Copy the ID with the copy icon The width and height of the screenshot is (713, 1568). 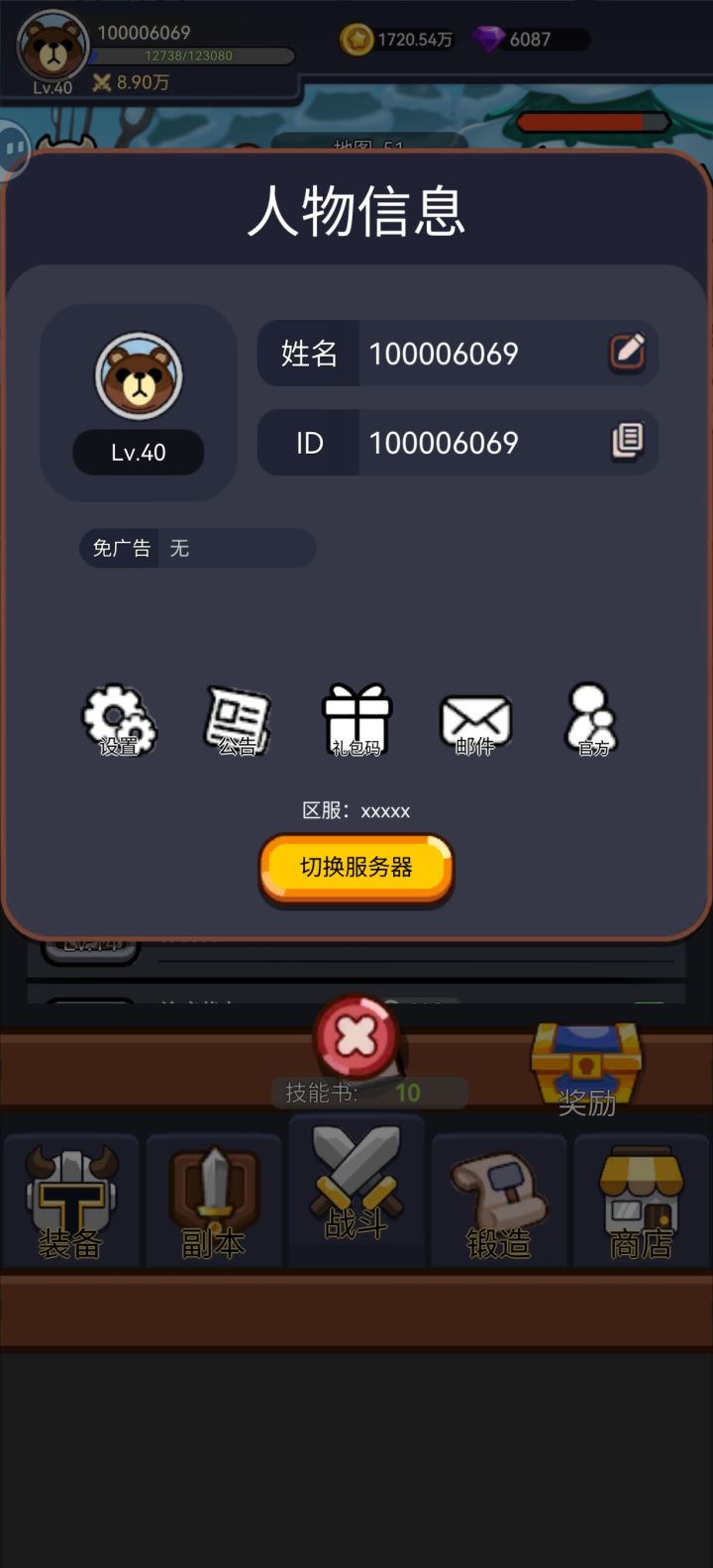point(627,442)
